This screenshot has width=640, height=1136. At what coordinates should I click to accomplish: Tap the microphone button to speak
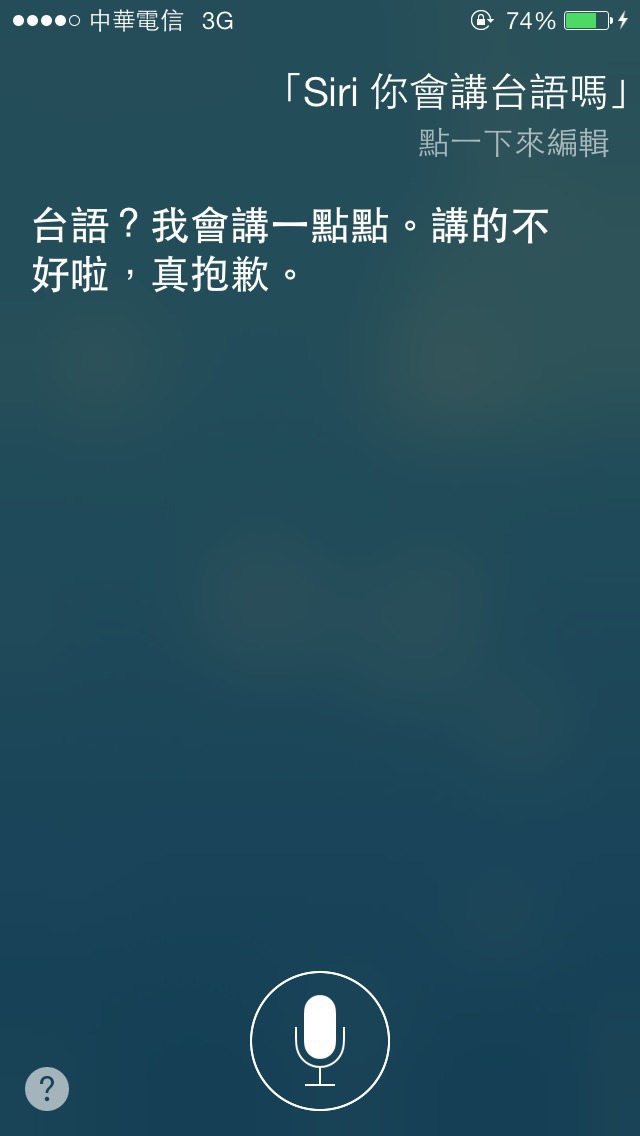point(320,1041)
